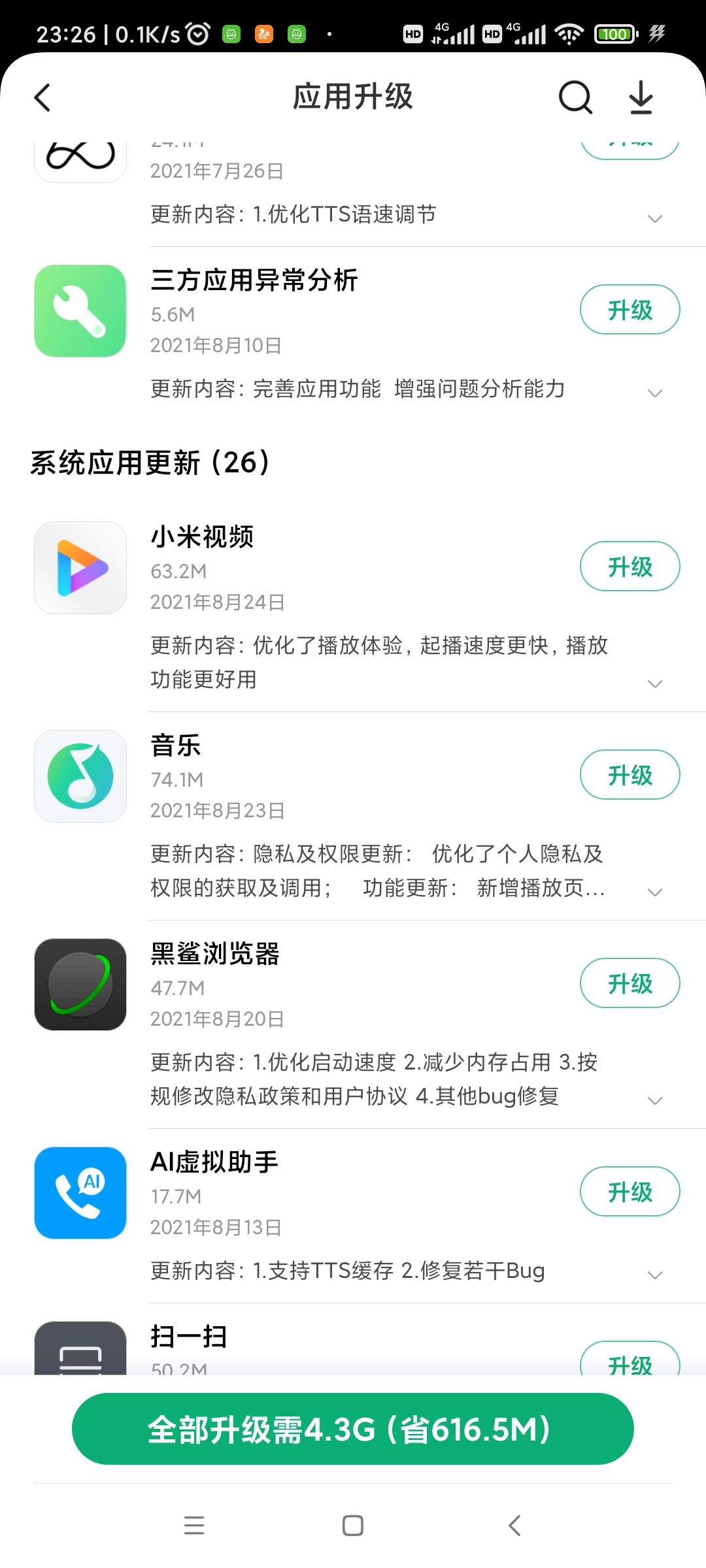706x1568 pixels.
Task: Tap 升级 next to 音乐
Action: (x=630, y=775)
